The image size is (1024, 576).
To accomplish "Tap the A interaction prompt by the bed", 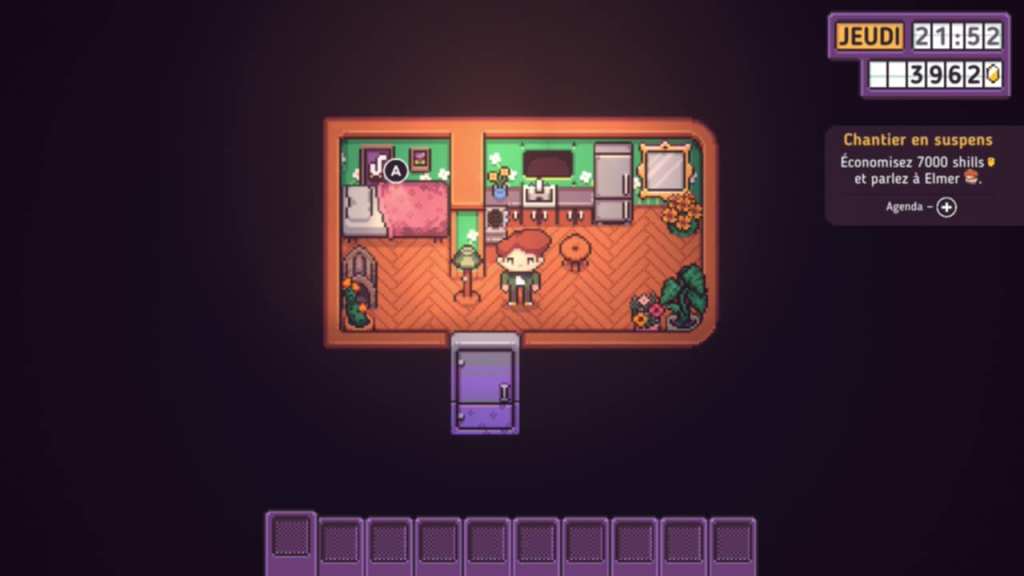I will (395, 171).
